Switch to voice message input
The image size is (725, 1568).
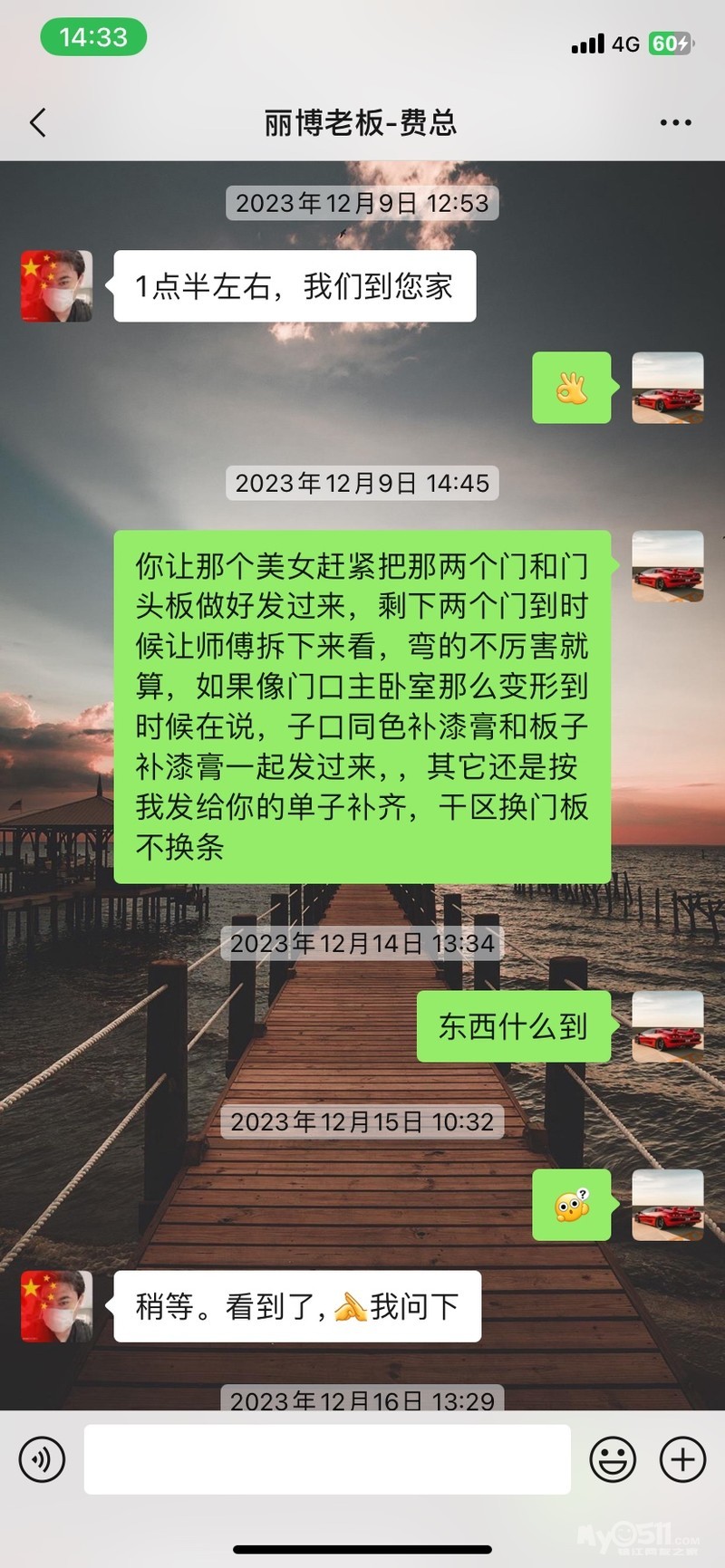(42, 1459)
